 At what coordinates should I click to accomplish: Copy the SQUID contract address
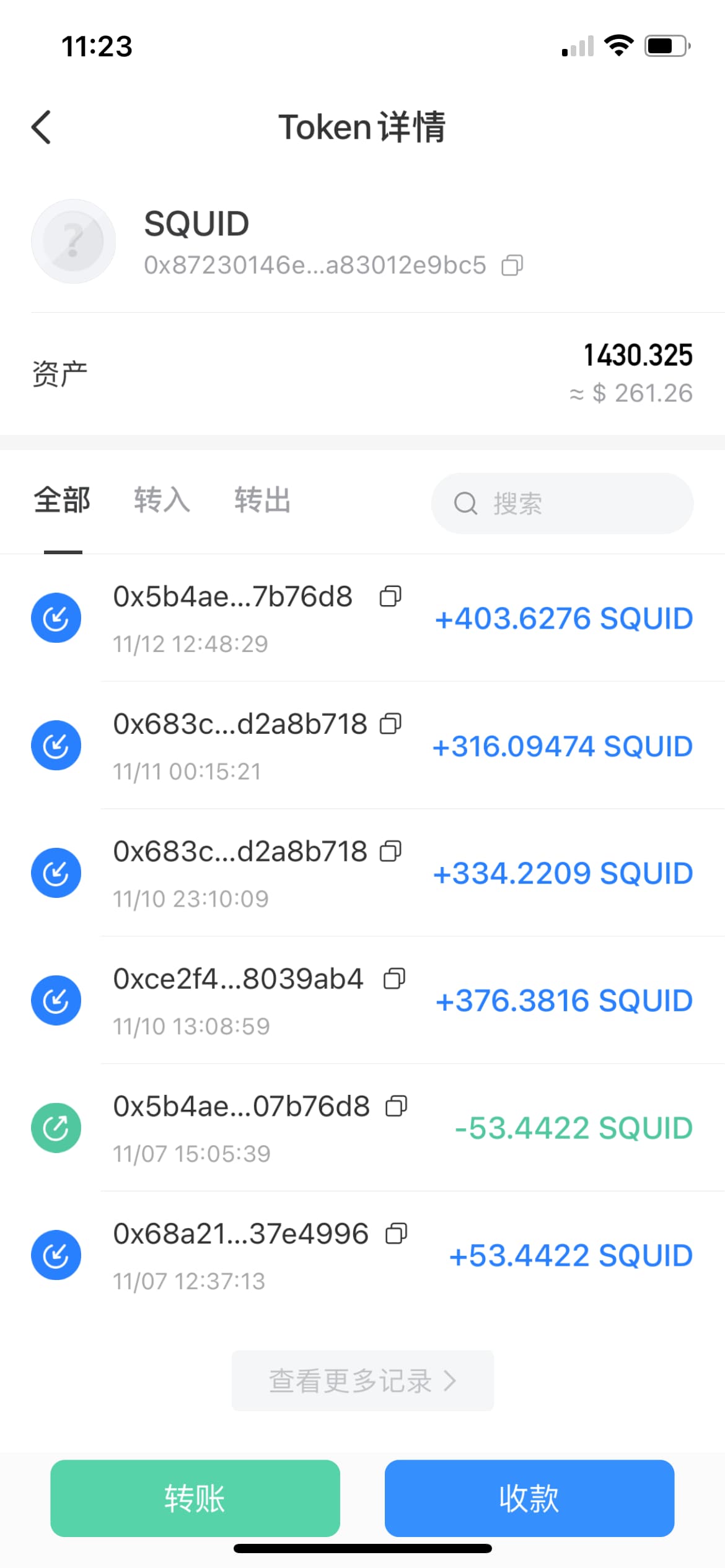[512, 265]
